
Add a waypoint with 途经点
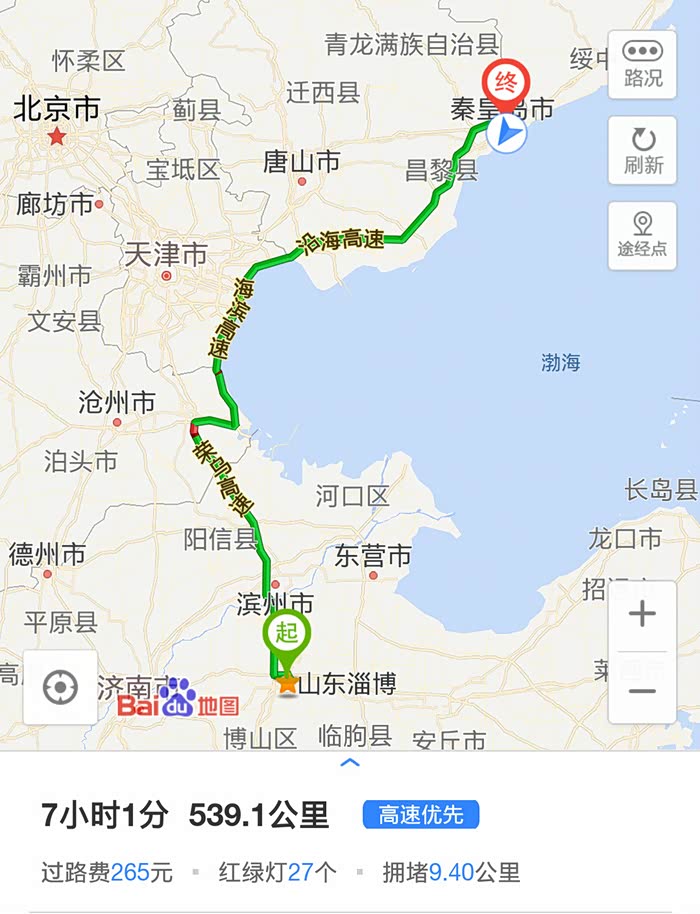[642, 235]
